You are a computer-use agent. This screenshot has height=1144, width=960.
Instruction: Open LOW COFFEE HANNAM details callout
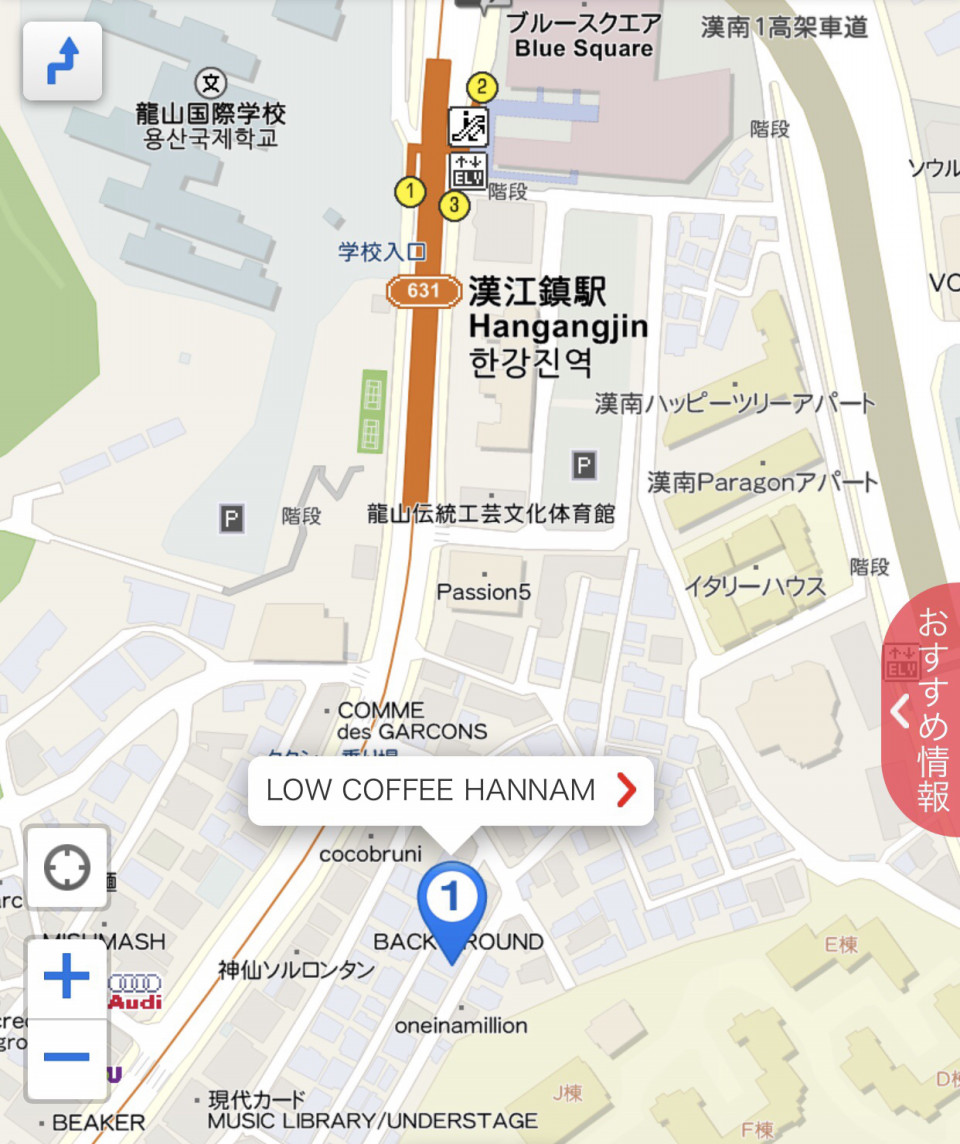pos(451,790)
